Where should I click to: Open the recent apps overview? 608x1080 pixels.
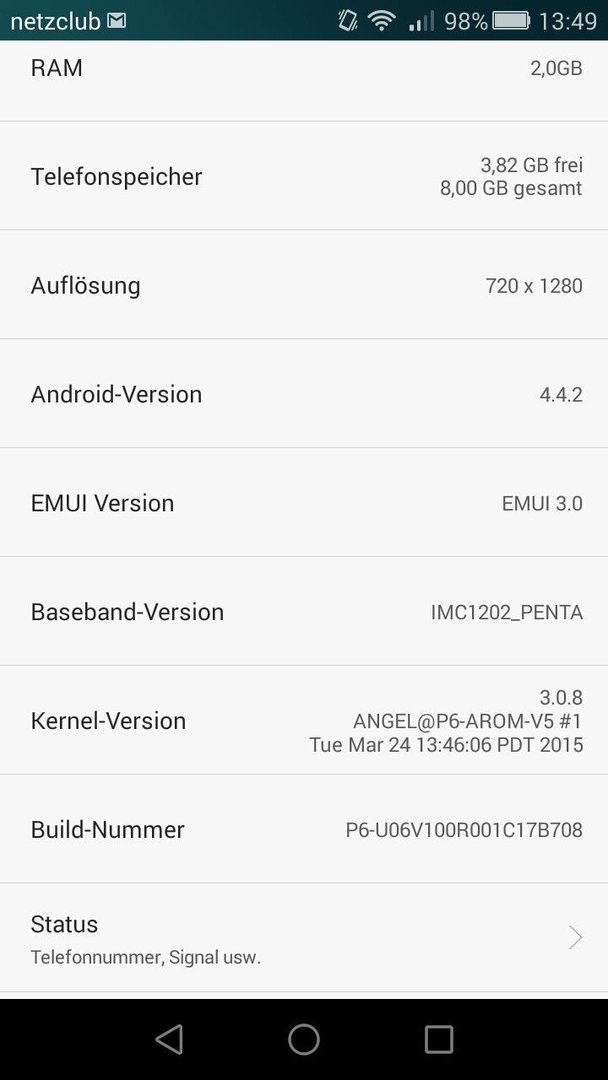(x=439, y=1039)
